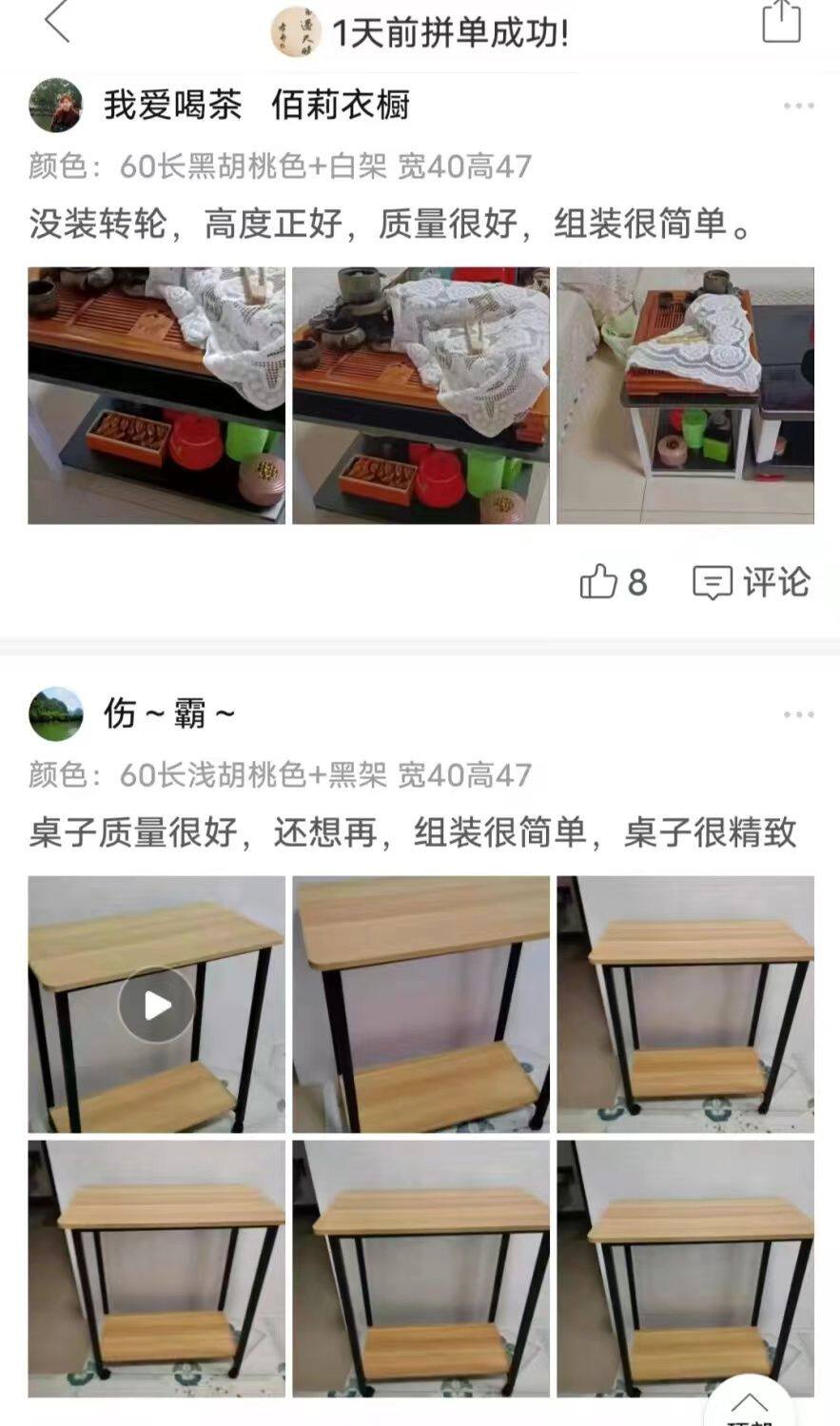This screenshot has width=840, height=1426.
Task: View 我爱喝茶's profile avatar
Action: coord(56,105)
